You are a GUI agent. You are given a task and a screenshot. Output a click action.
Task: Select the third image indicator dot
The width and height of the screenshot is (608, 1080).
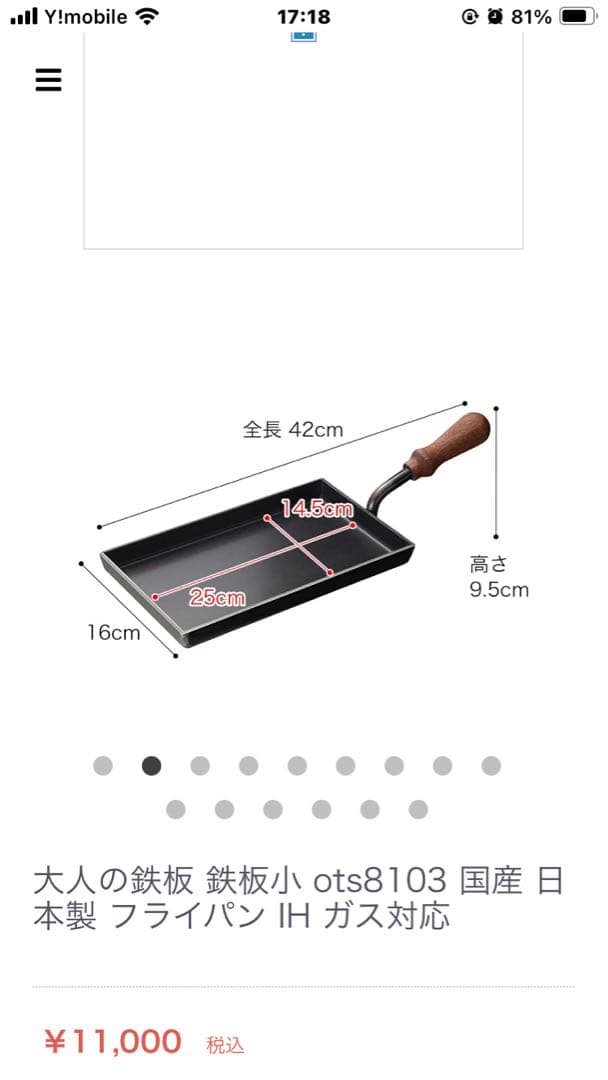point(200,766)
